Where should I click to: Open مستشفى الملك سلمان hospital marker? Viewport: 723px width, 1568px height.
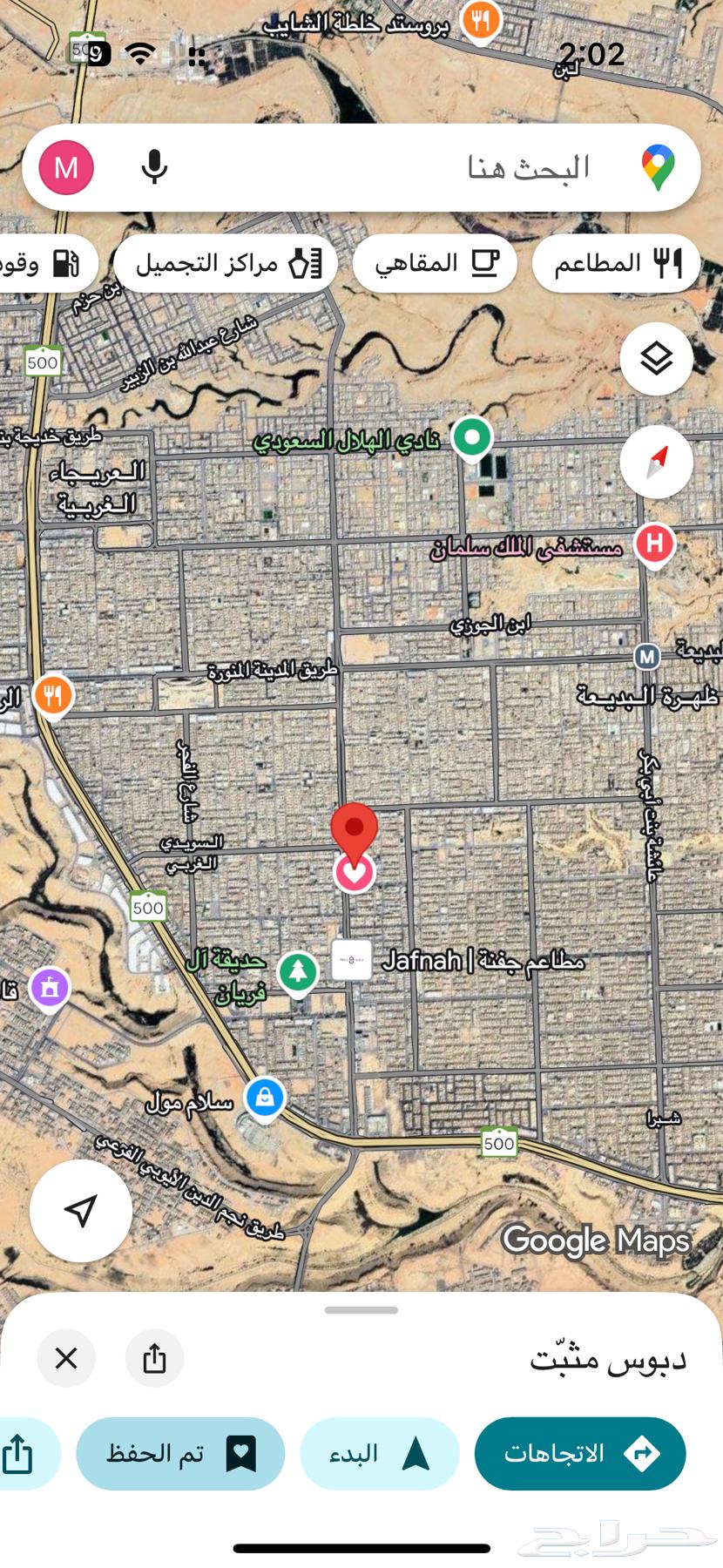[654, 544]
